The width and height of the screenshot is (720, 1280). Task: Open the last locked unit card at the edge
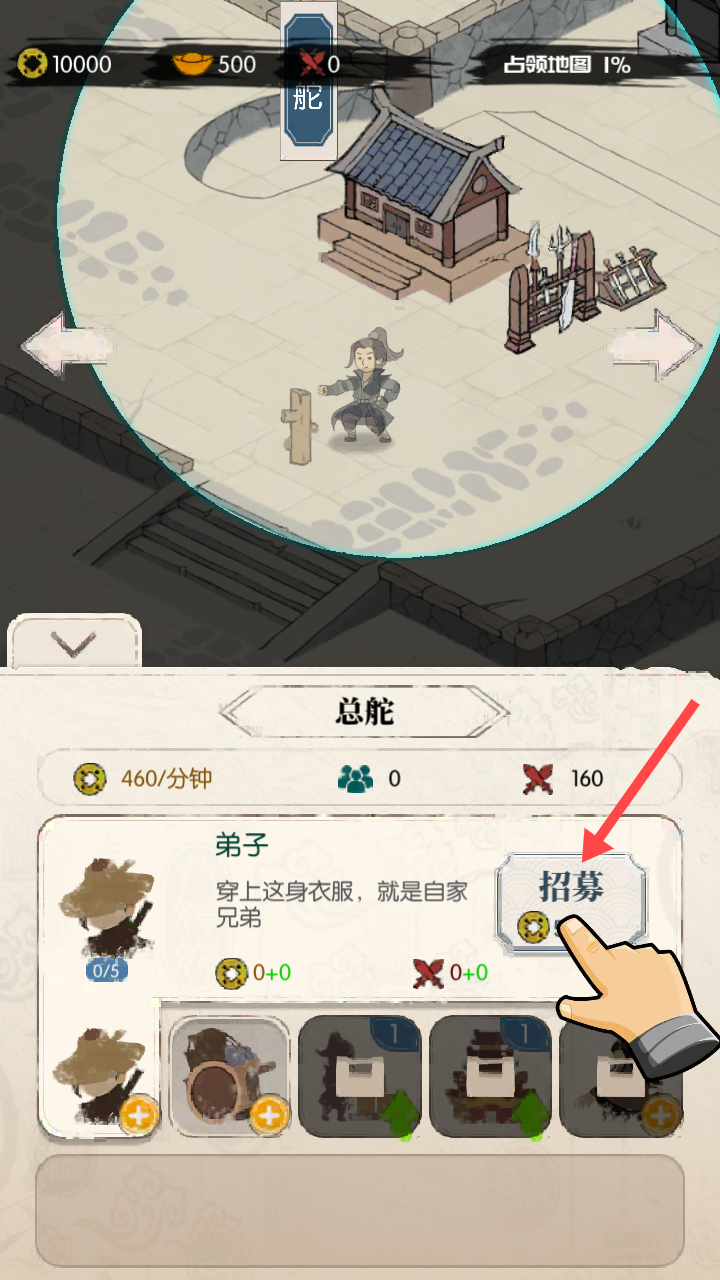pos(620,1076)
